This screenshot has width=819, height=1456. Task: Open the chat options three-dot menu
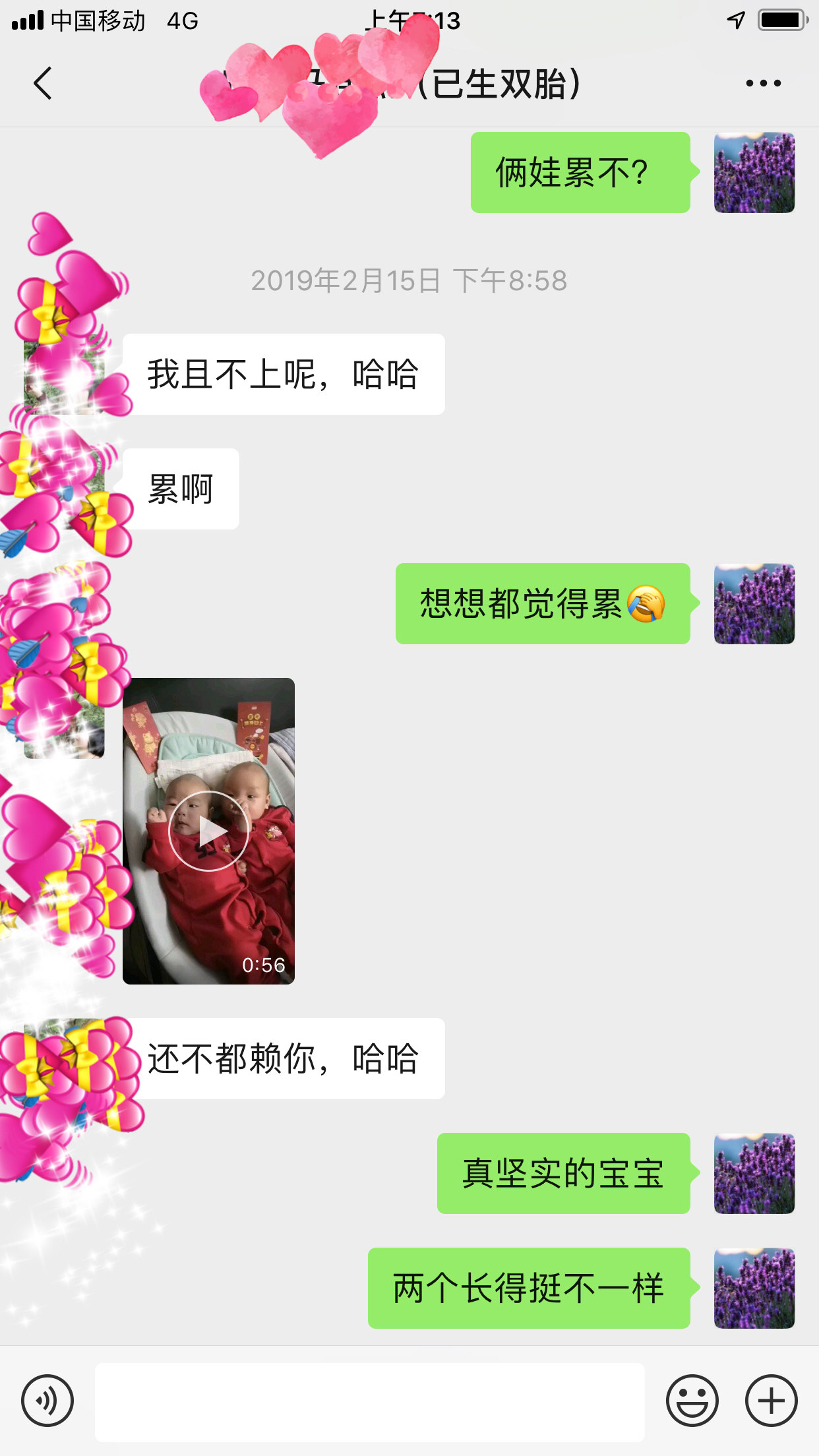coord(763,83)
